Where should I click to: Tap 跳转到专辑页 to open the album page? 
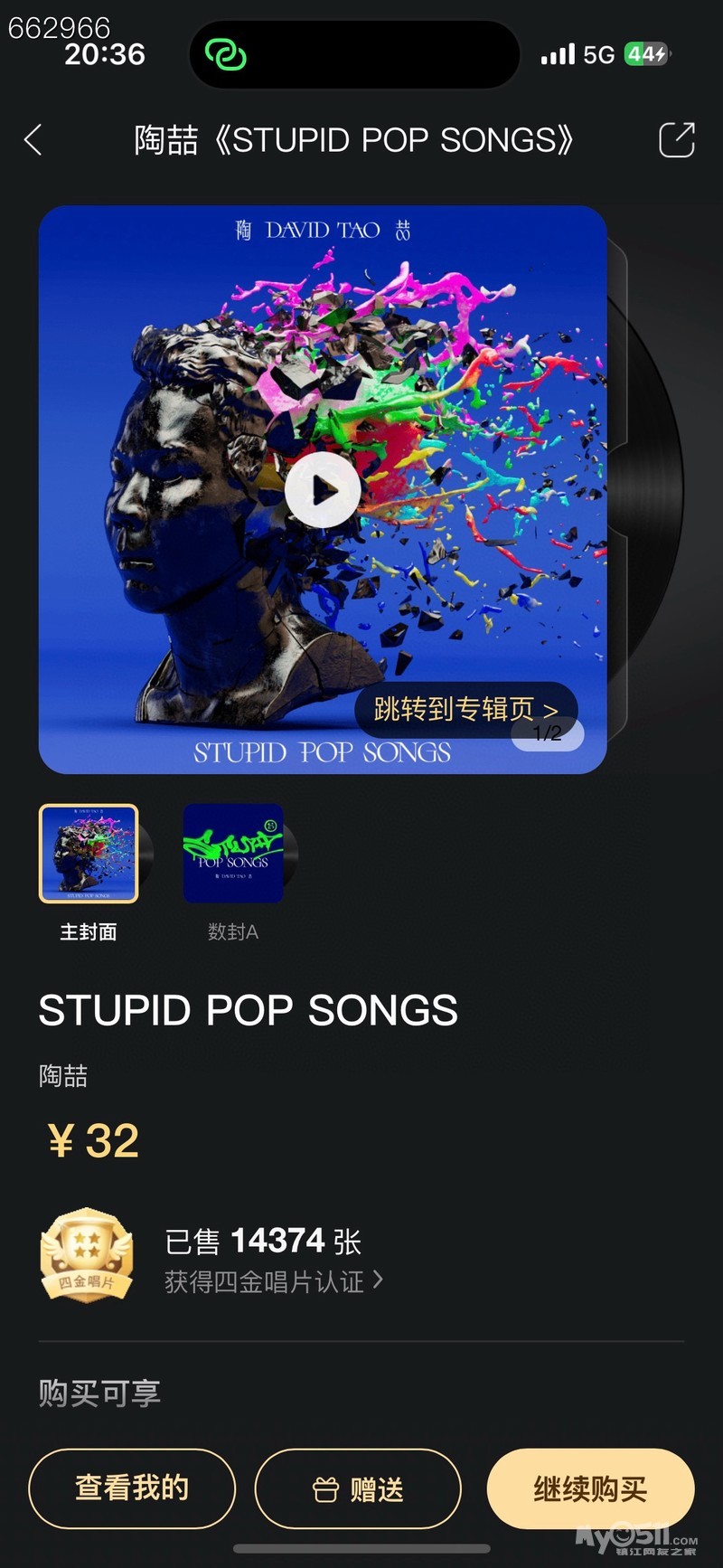click(x=465, y=709)
